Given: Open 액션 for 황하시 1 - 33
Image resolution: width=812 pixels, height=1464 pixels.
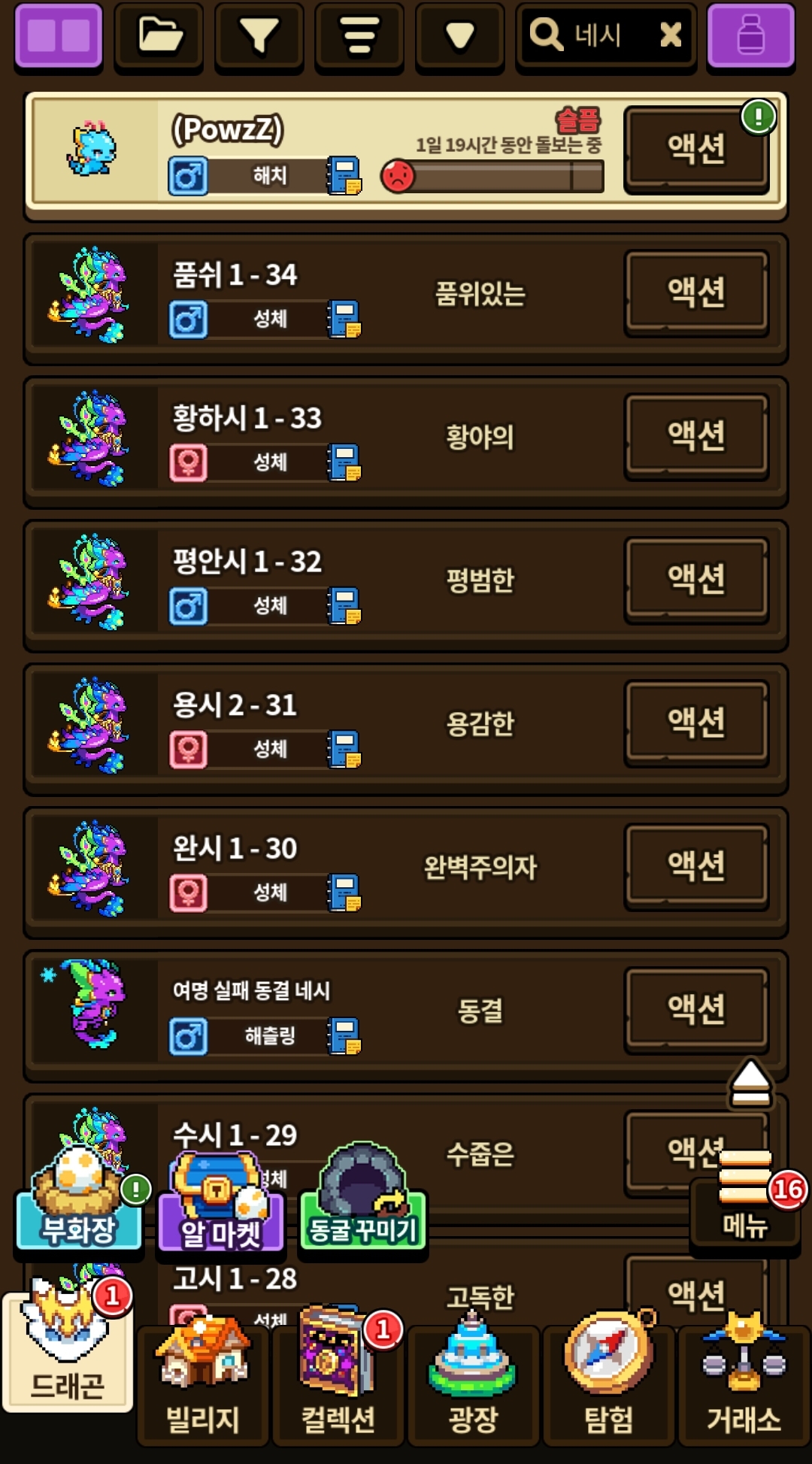Looking at the screenshot, I should pos(696,435).
